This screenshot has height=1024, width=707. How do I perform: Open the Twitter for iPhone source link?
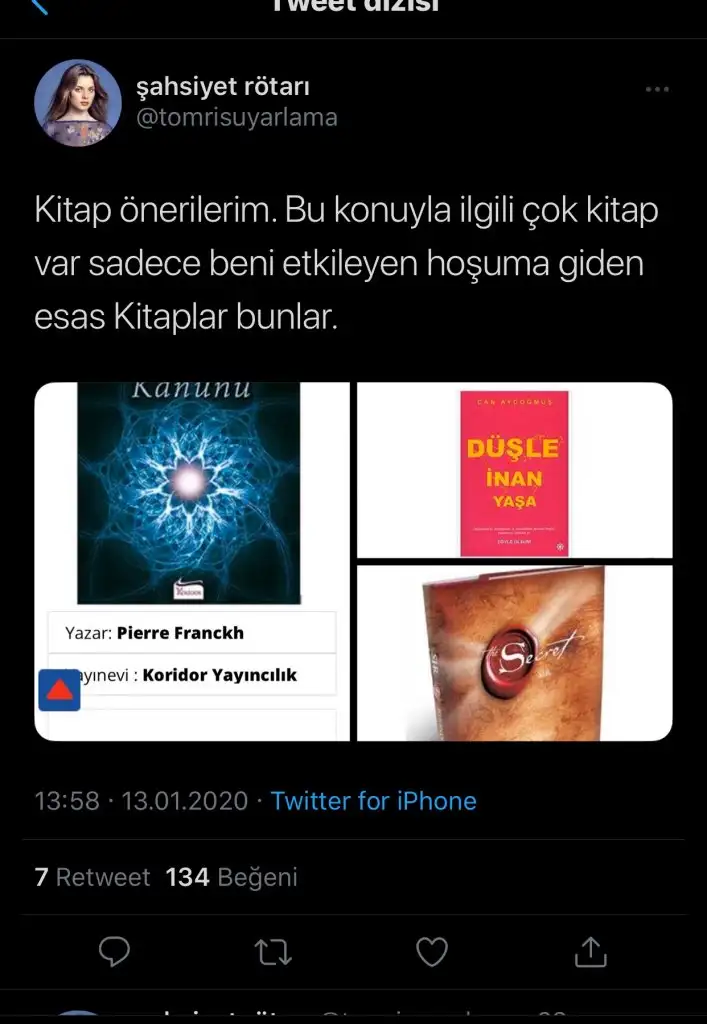point(373,801)
